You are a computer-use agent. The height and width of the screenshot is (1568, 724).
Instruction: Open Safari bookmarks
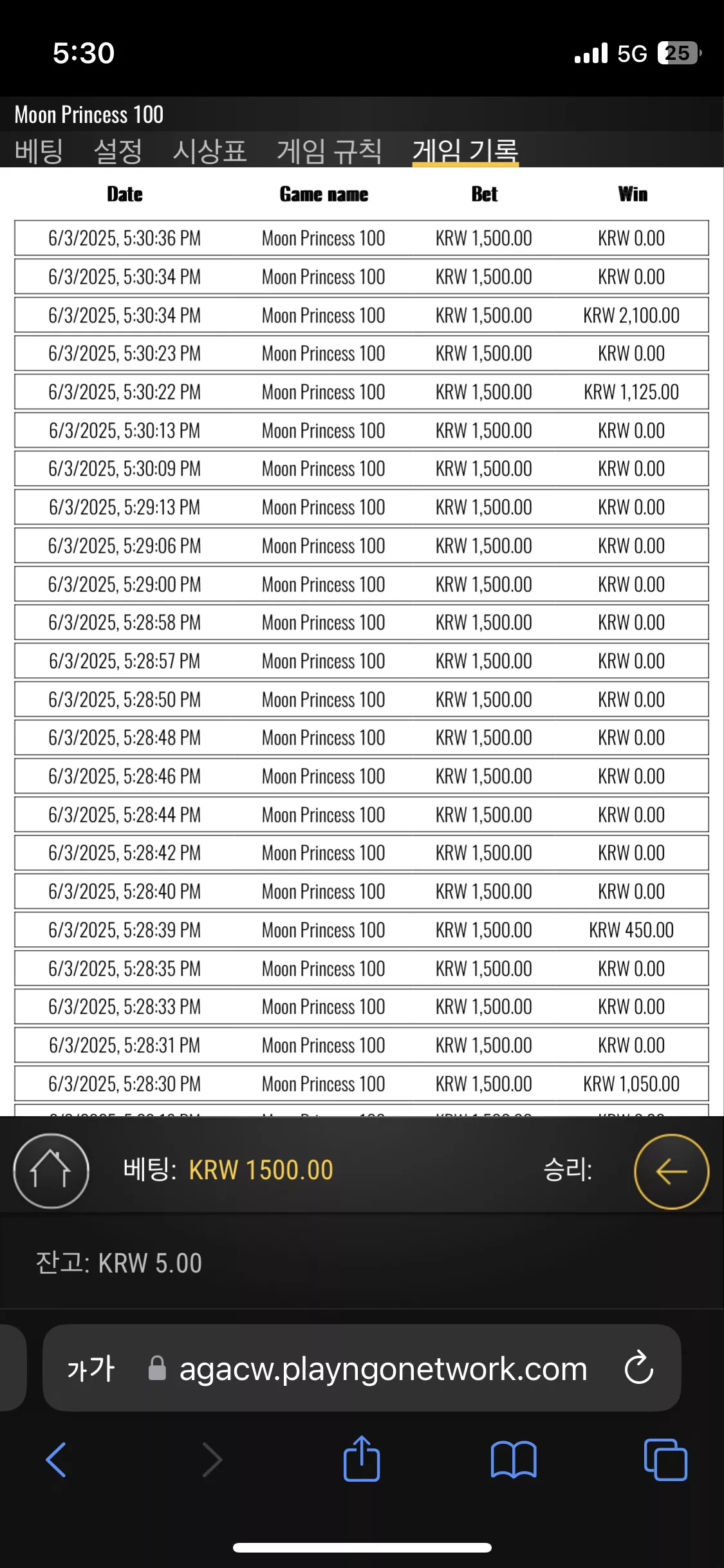tap(514, 1459)
